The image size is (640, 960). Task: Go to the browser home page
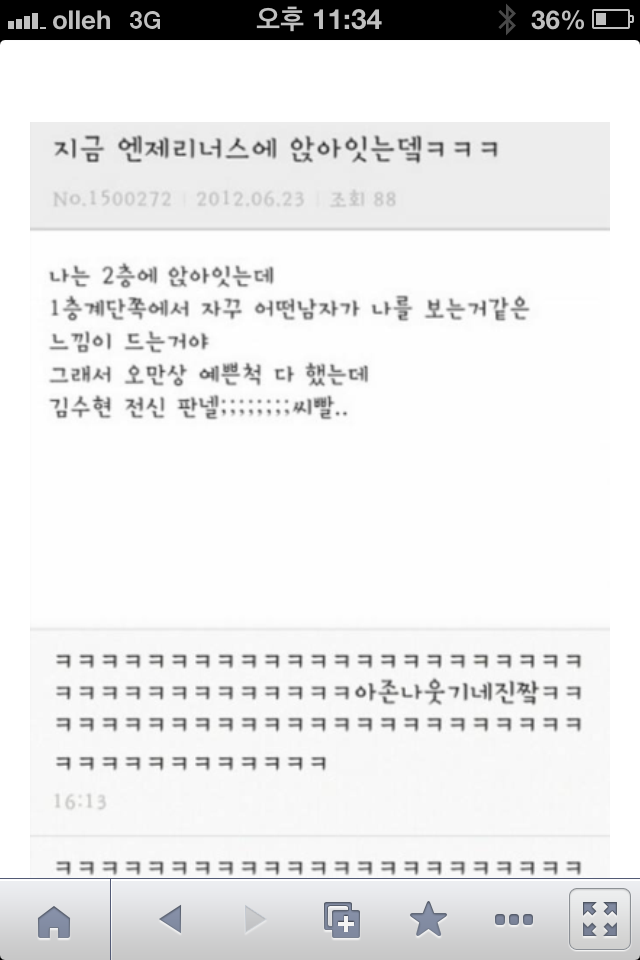pos(53,918)
